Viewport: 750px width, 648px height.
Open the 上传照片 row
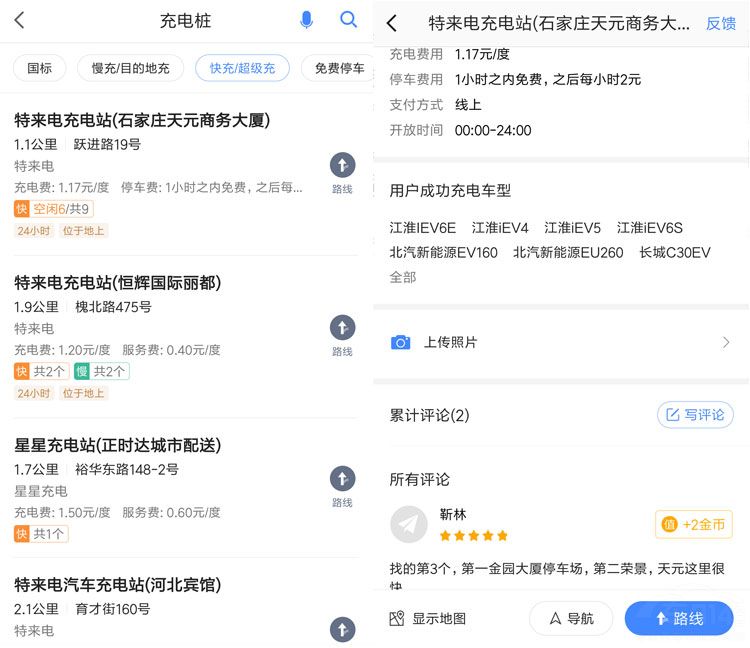(x=560, y=342)
